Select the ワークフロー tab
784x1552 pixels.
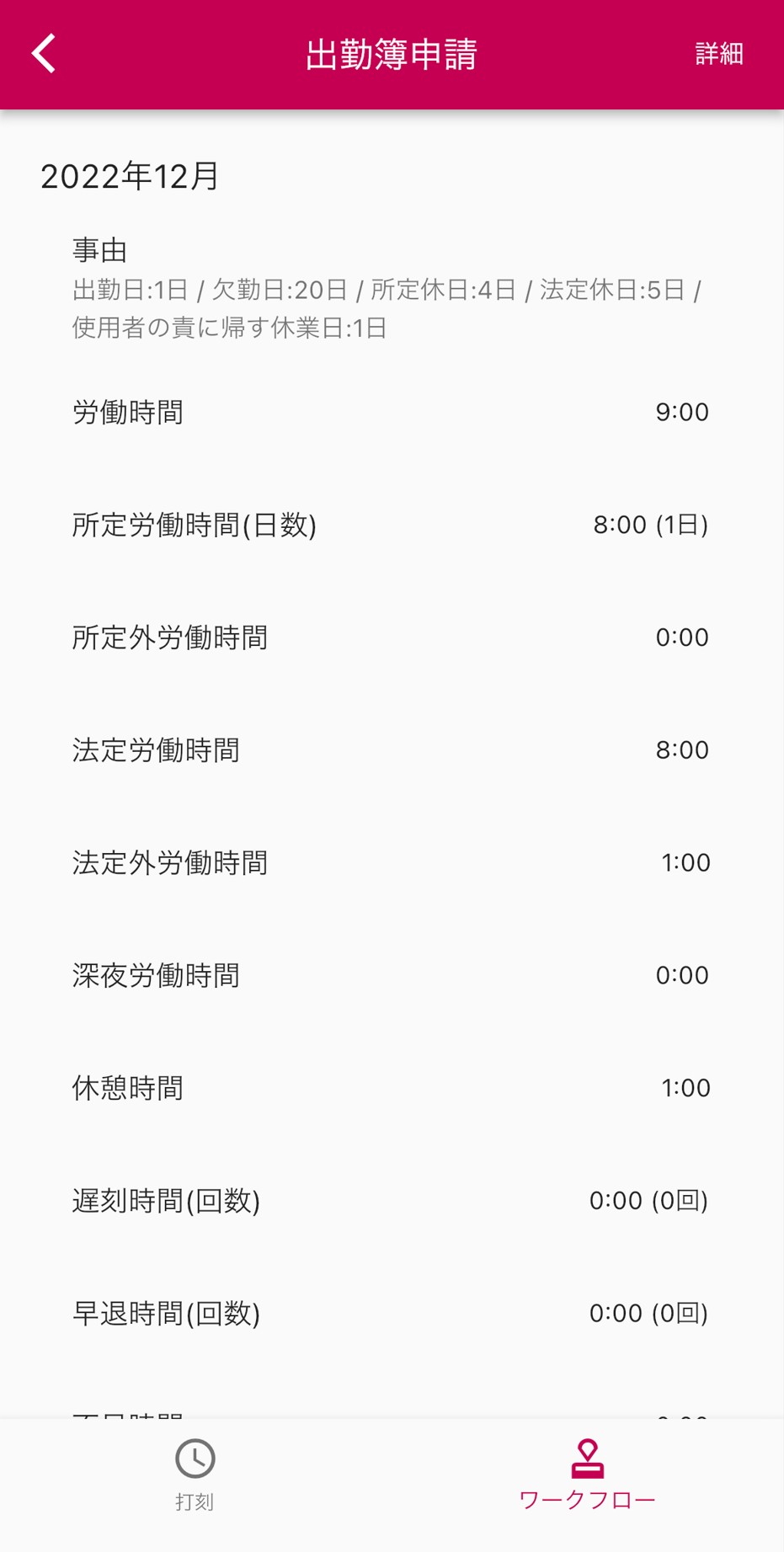coord(587,1475)
